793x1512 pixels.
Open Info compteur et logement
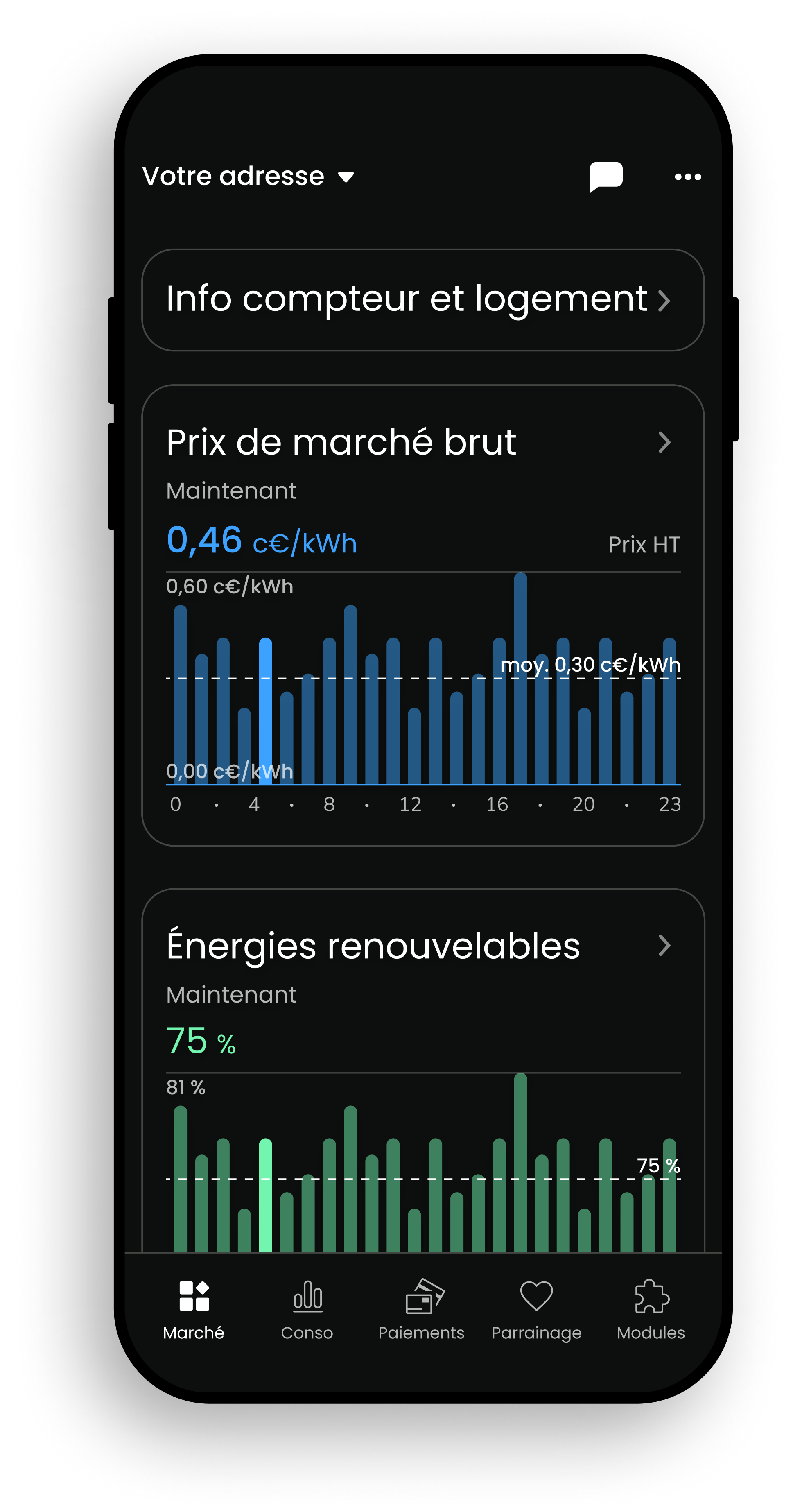point(422,300)
